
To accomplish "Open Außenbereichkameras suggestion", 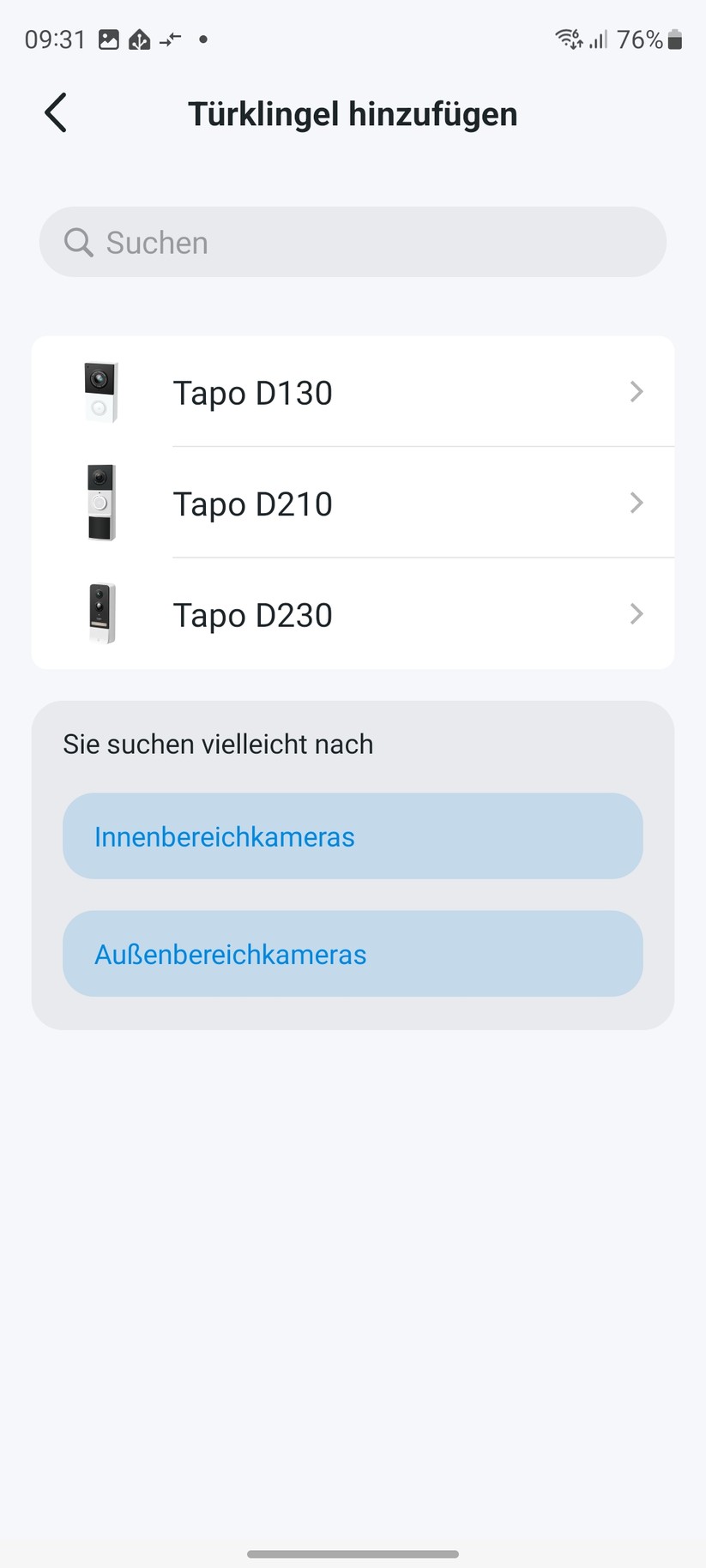I will click(x=353, y=953).
